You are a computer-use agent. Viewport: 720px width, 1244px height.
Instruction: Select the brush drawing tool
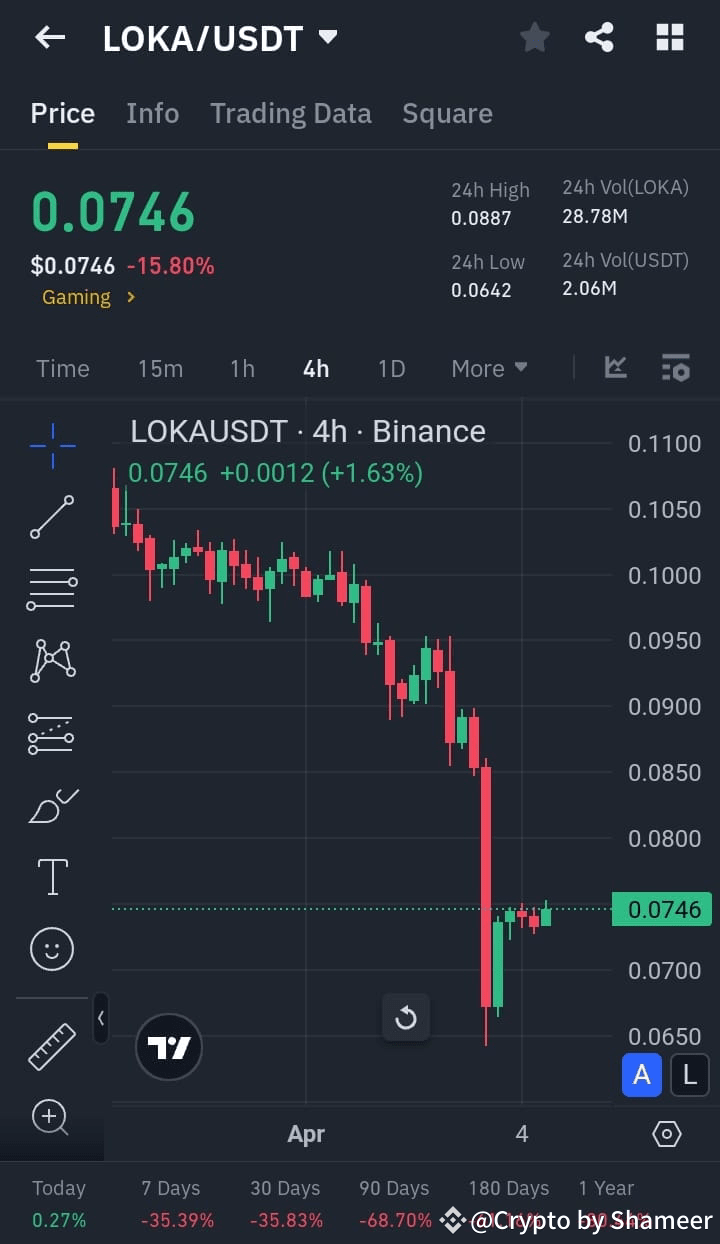(51, 805)
